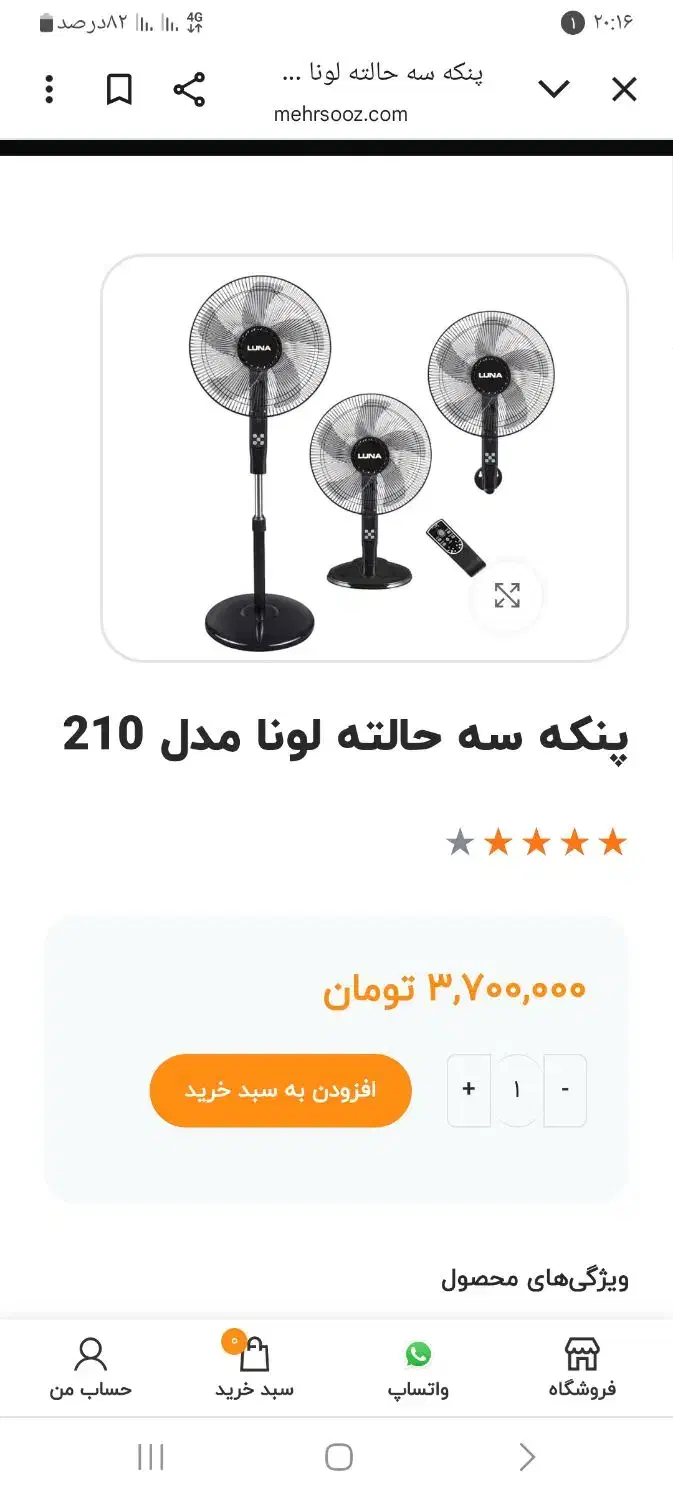Open the سبد خرید cart tab

pos(254,1367)
